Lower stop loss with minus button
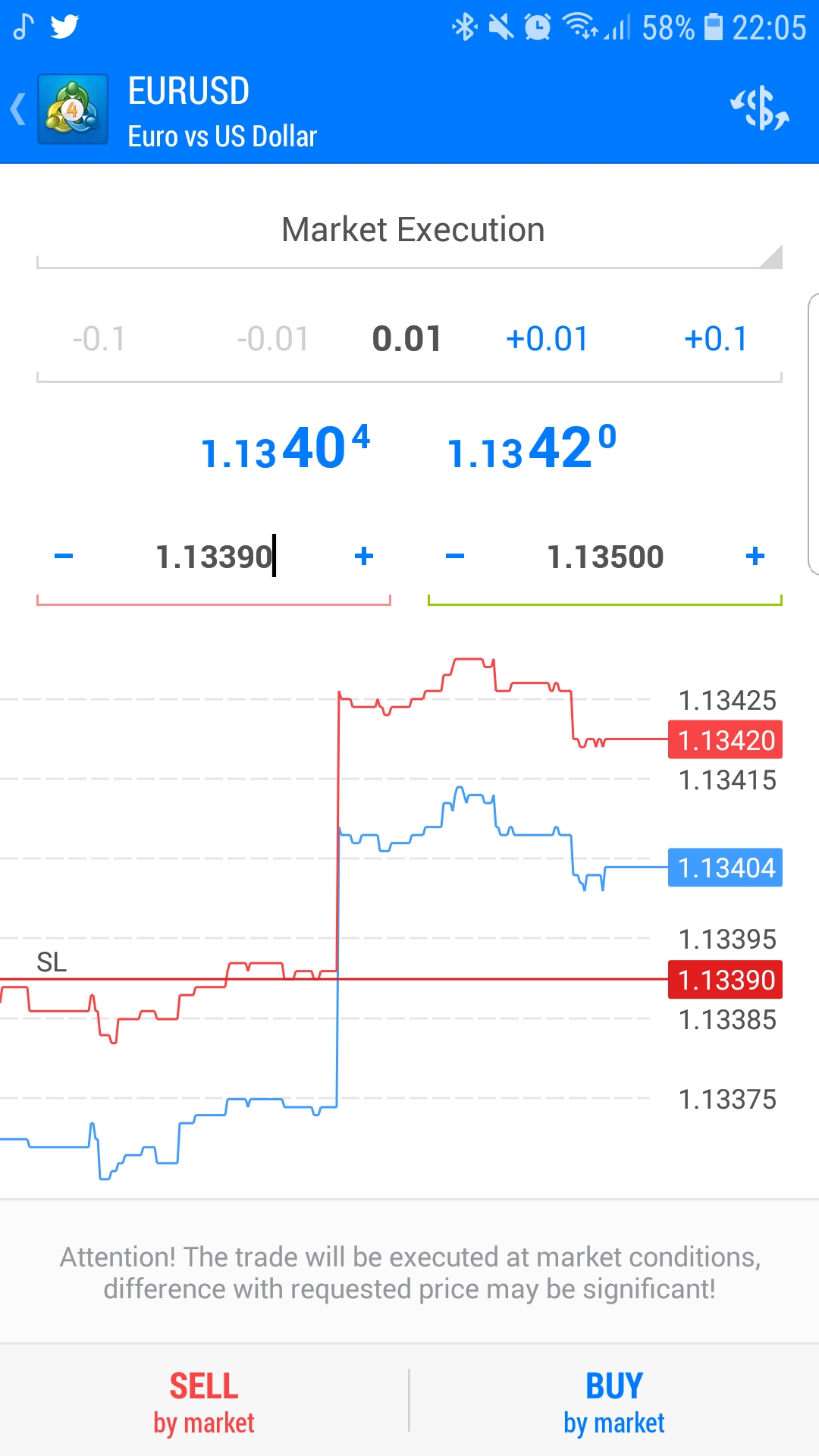Viewport: 819px width, 1456px height. pyautogui.click(x=64, y=557)
